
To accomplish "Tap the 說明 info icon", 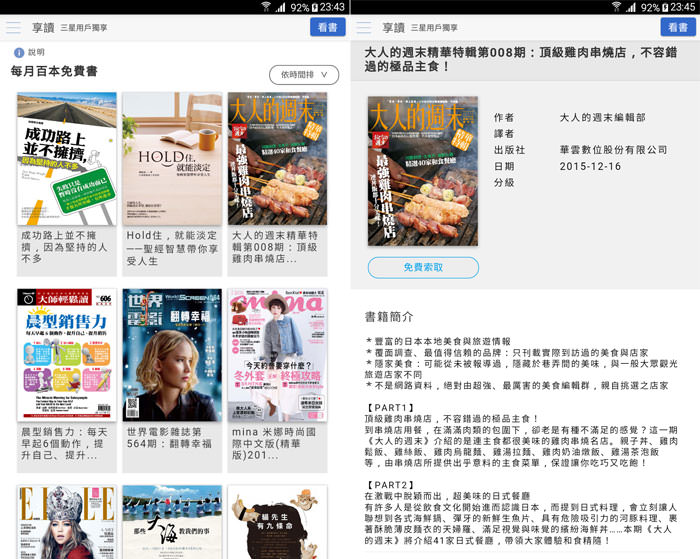I will pyautogui.click(x=18, y=52).
